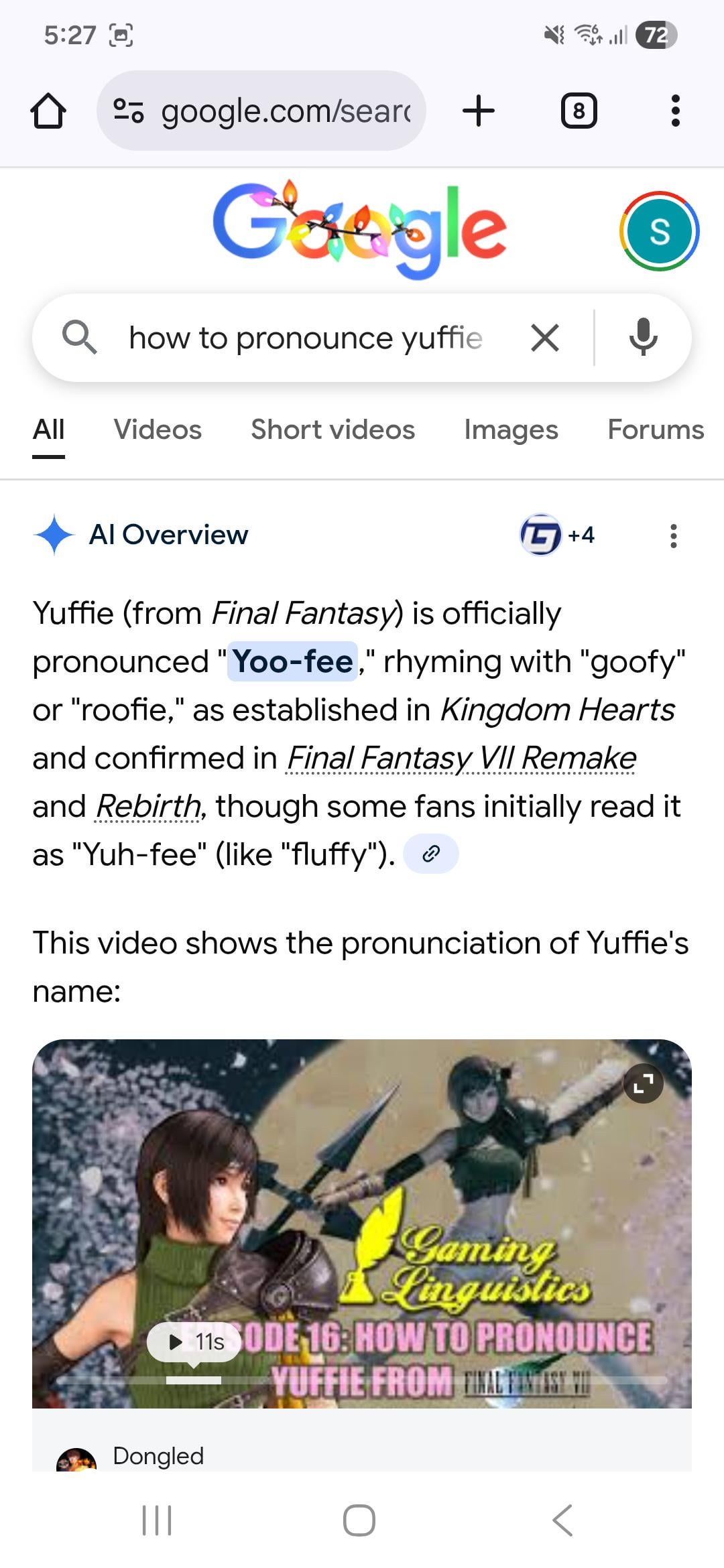Expand the video to full screen
This screenshot has height=1568, width=724.
[643, 1084]
